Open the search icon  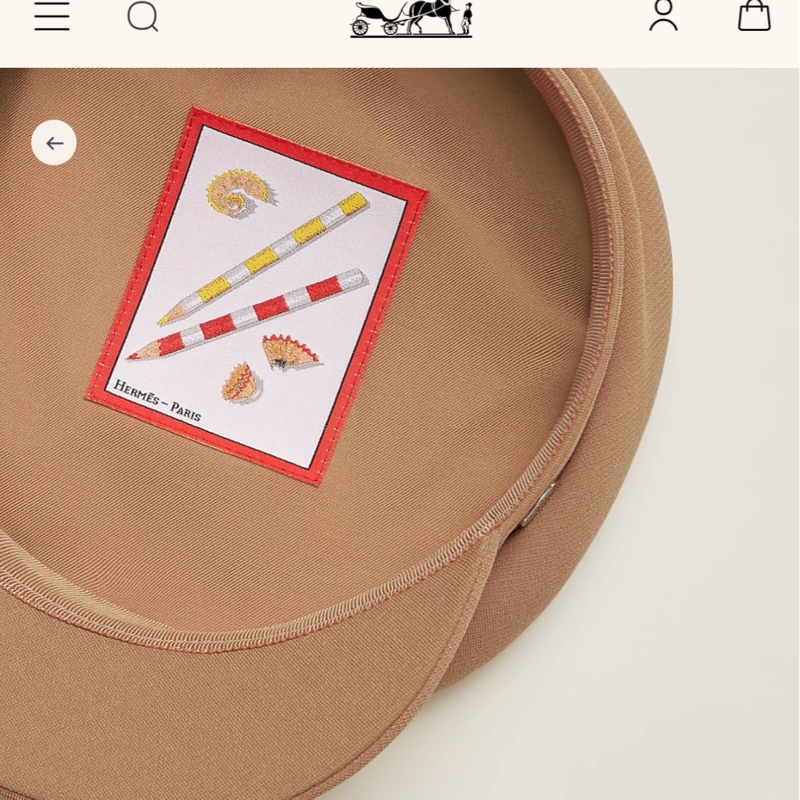(x=142, y=16)
